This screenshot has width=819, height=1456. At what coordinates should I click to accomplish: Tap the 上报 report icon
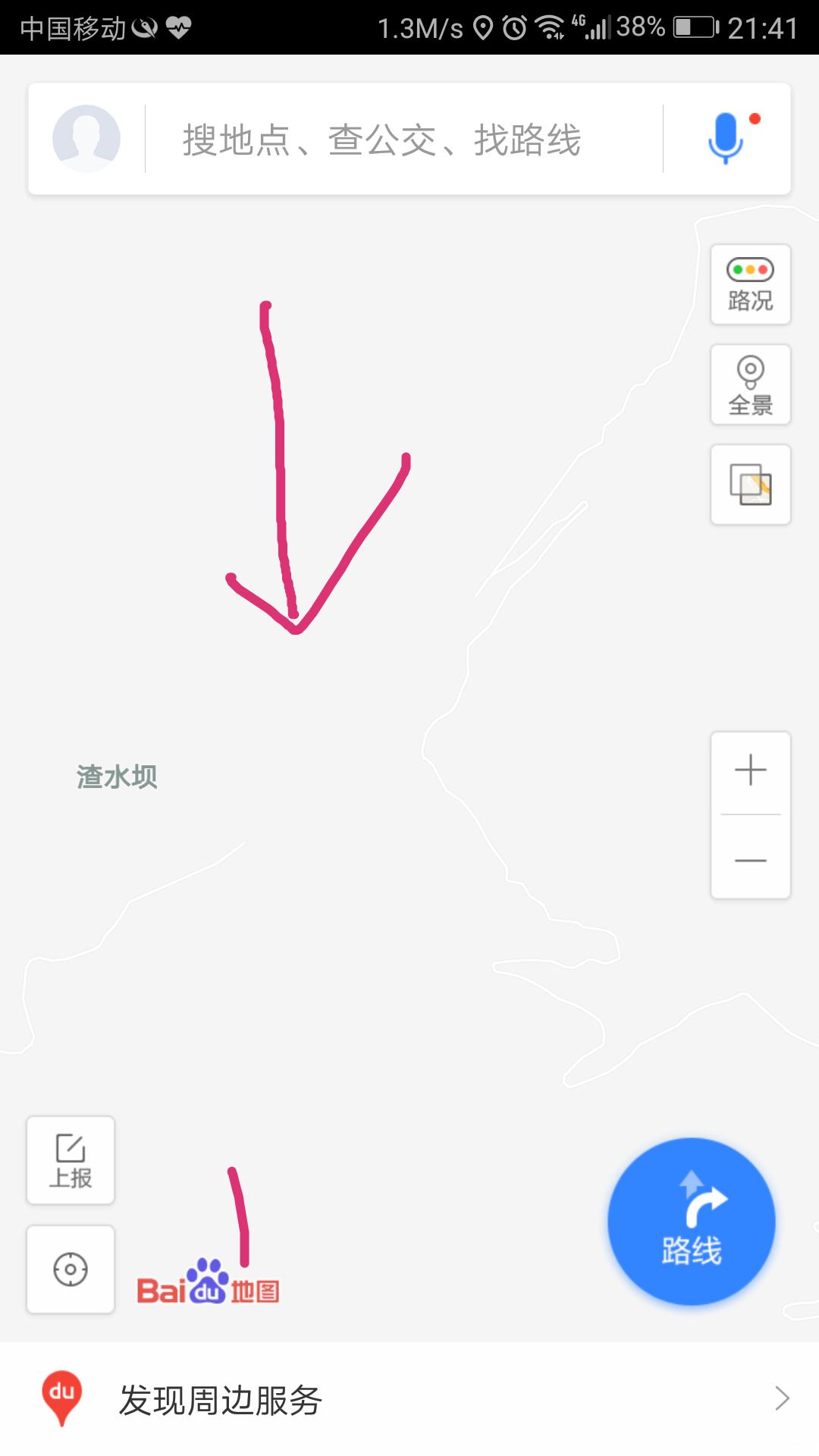(x=69, y=1160)
